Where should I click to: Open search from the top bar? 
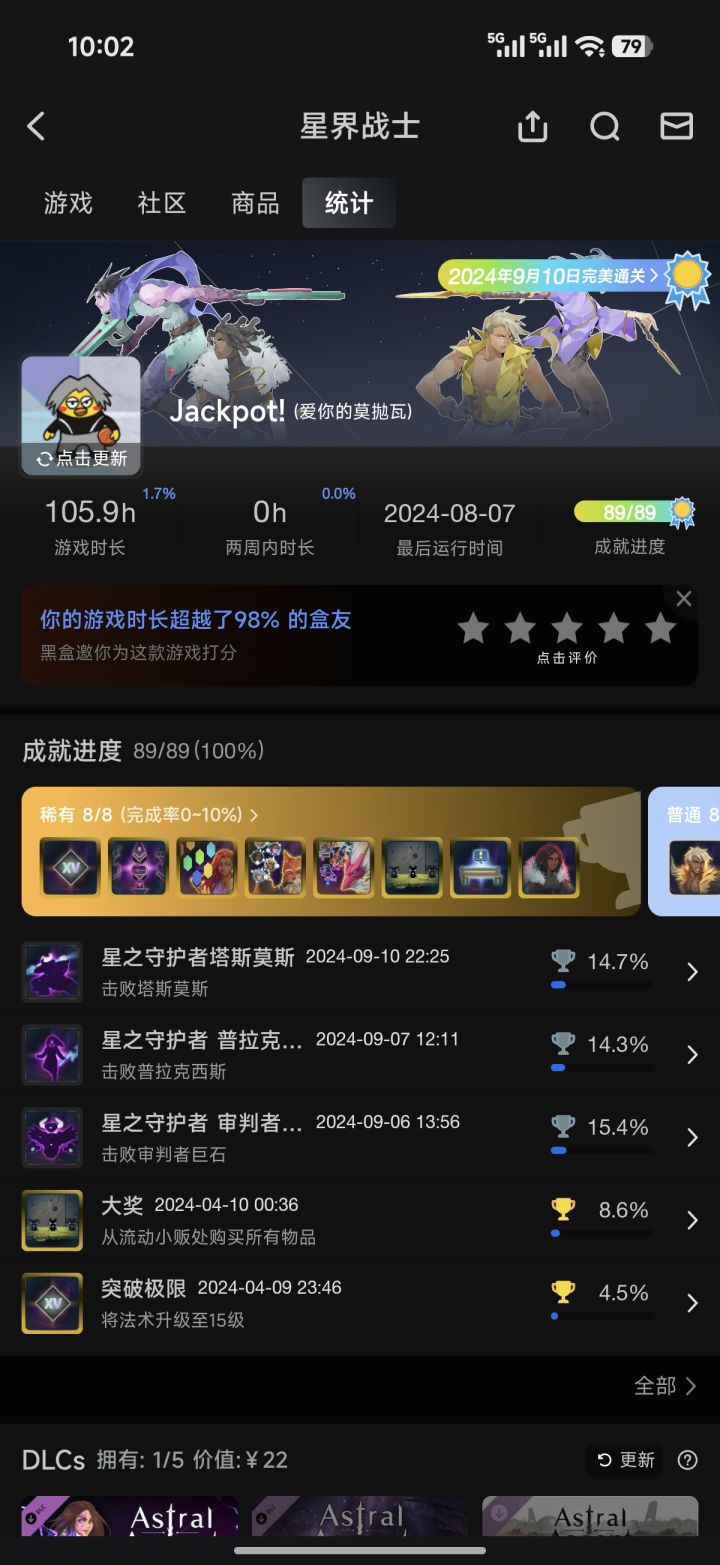604,127
